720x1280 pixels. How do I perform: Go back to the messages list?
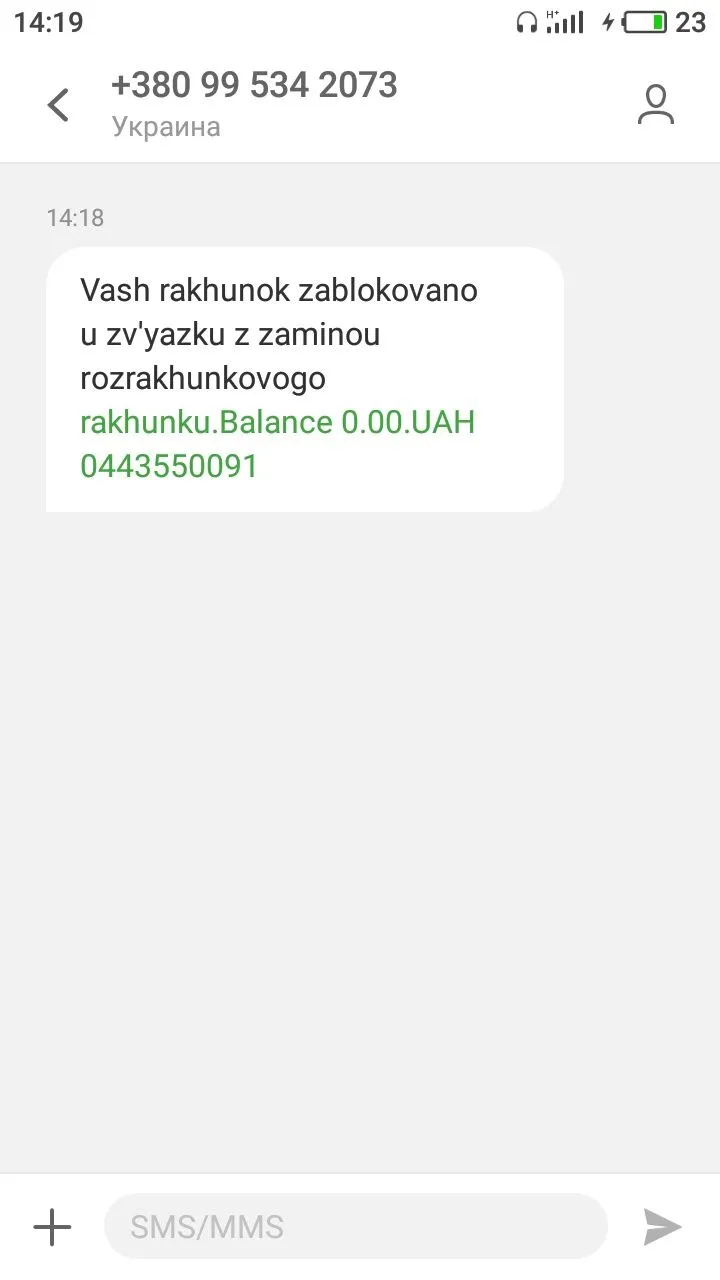click(58, 105)
